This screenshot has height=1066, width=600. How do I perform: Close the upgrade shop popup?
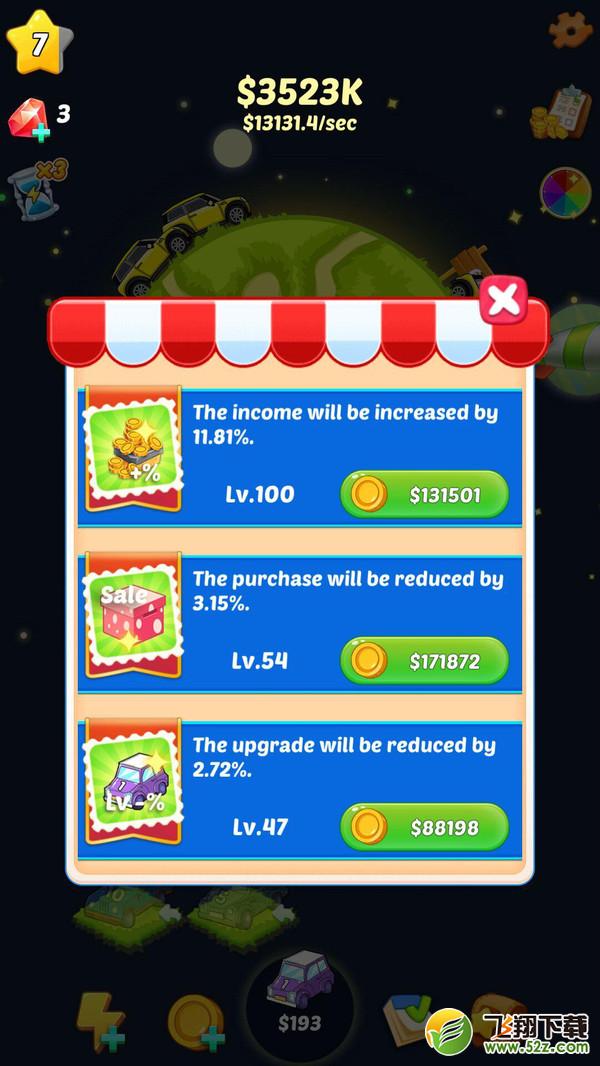[x=504, y=299]
